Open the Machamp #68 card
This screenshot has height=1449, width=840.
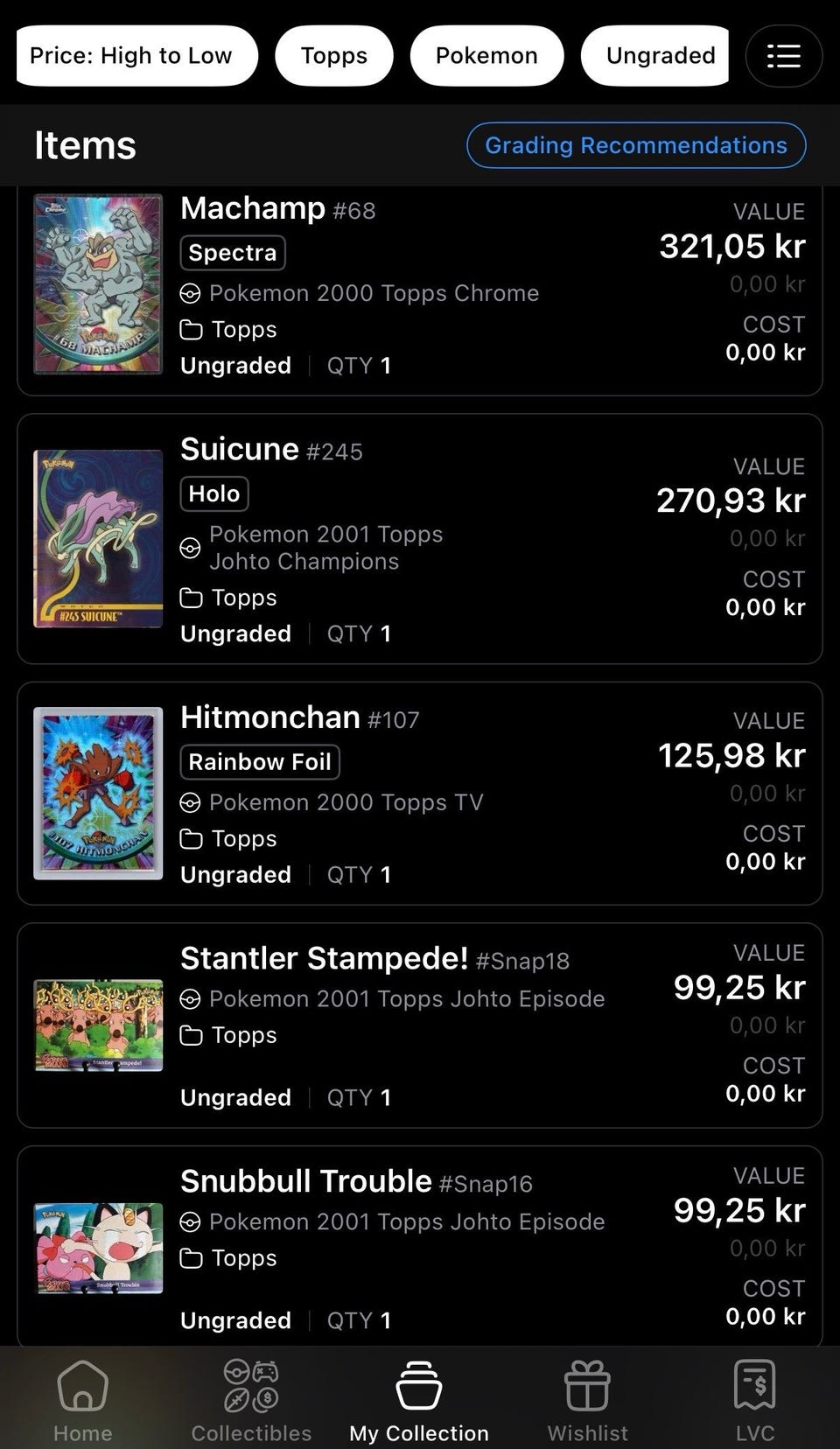point(420,287)
